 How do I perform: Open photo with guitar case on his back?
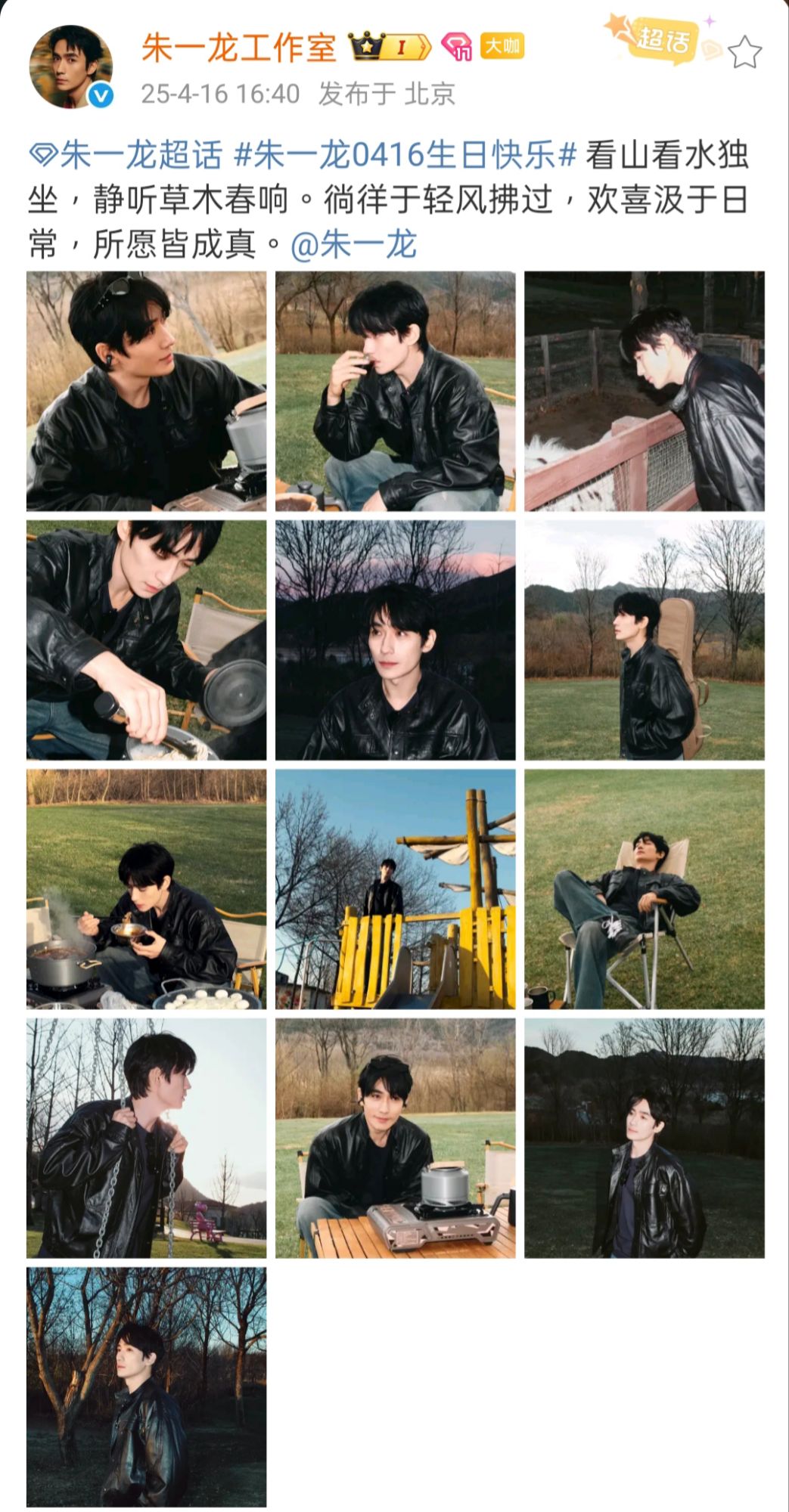644,640
